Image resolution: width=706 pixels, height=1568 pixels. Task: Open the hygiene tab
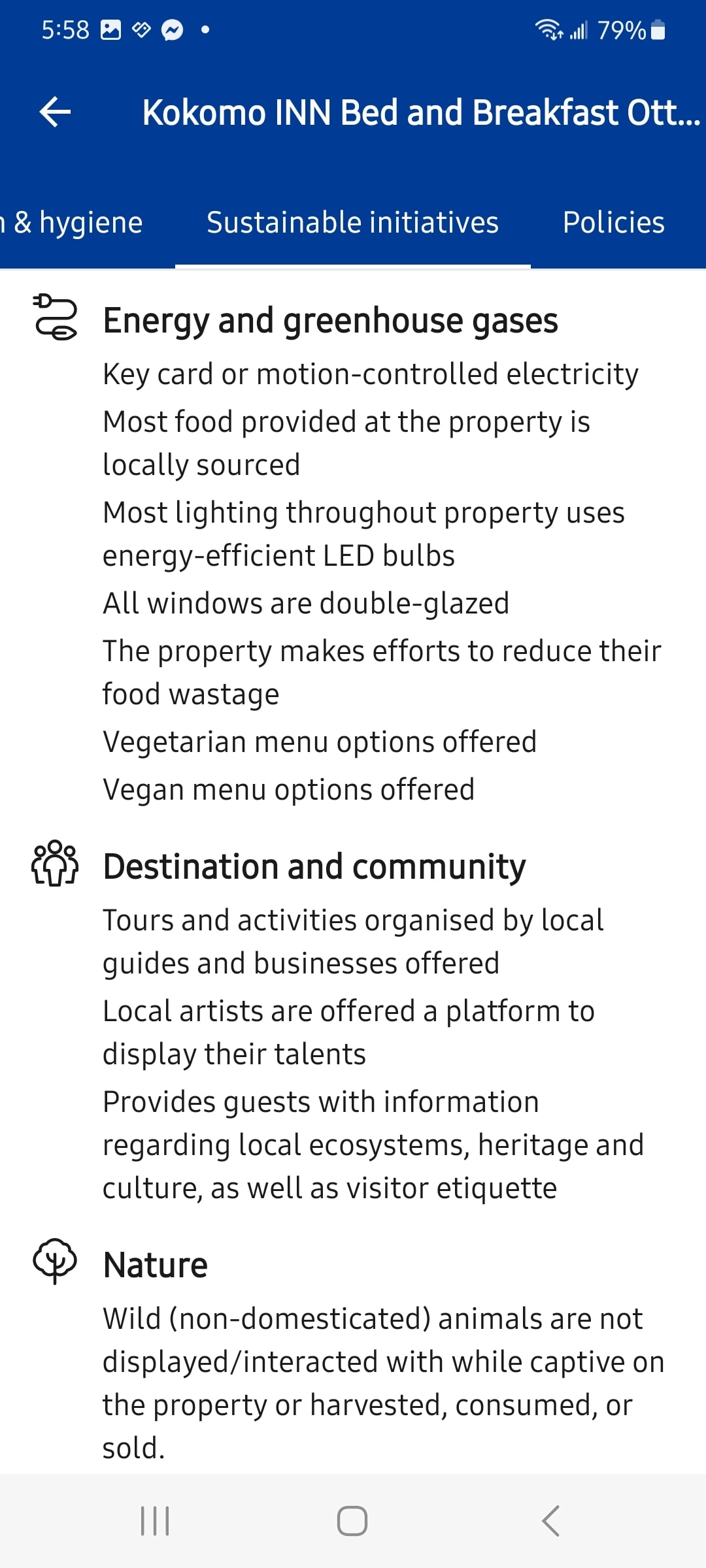coord(72,222)
